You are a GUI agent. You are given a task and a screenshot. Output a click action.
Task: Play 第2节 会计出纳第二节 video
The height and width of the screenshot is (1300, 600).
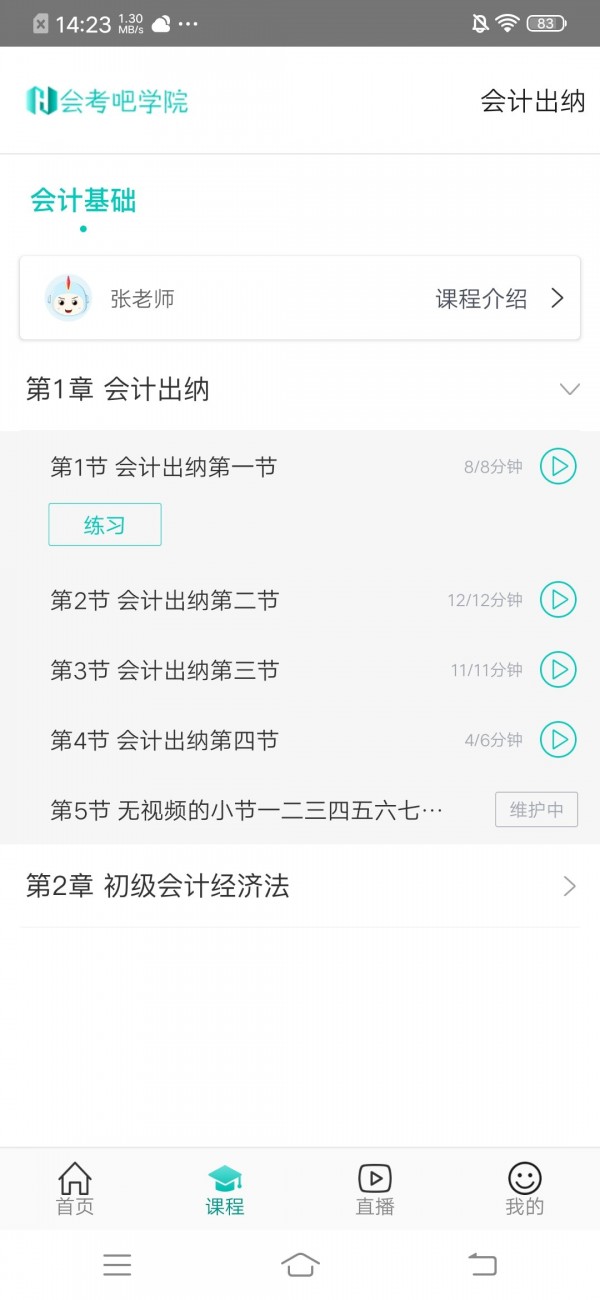(558, 600)
